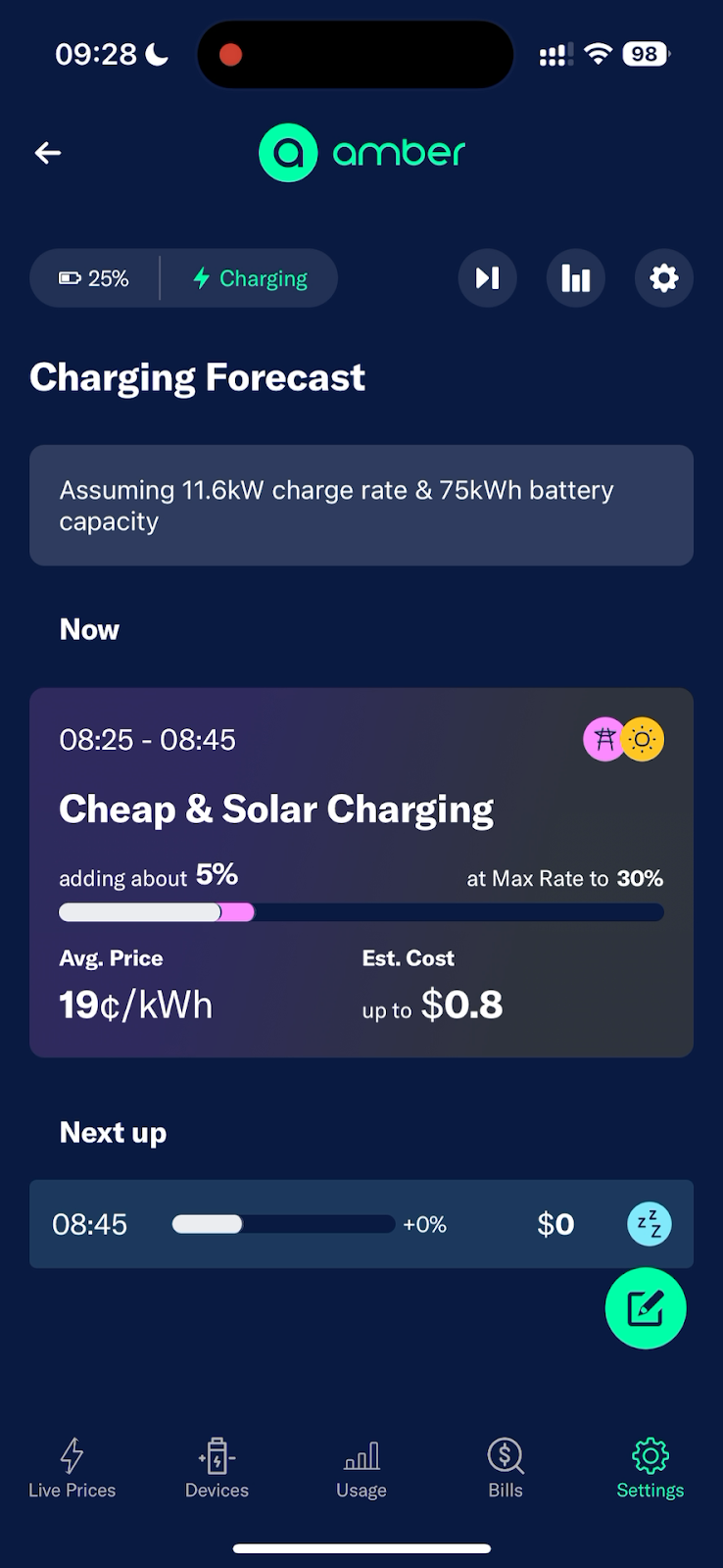Select the skip-to-next charging icon

coord(487,278)
